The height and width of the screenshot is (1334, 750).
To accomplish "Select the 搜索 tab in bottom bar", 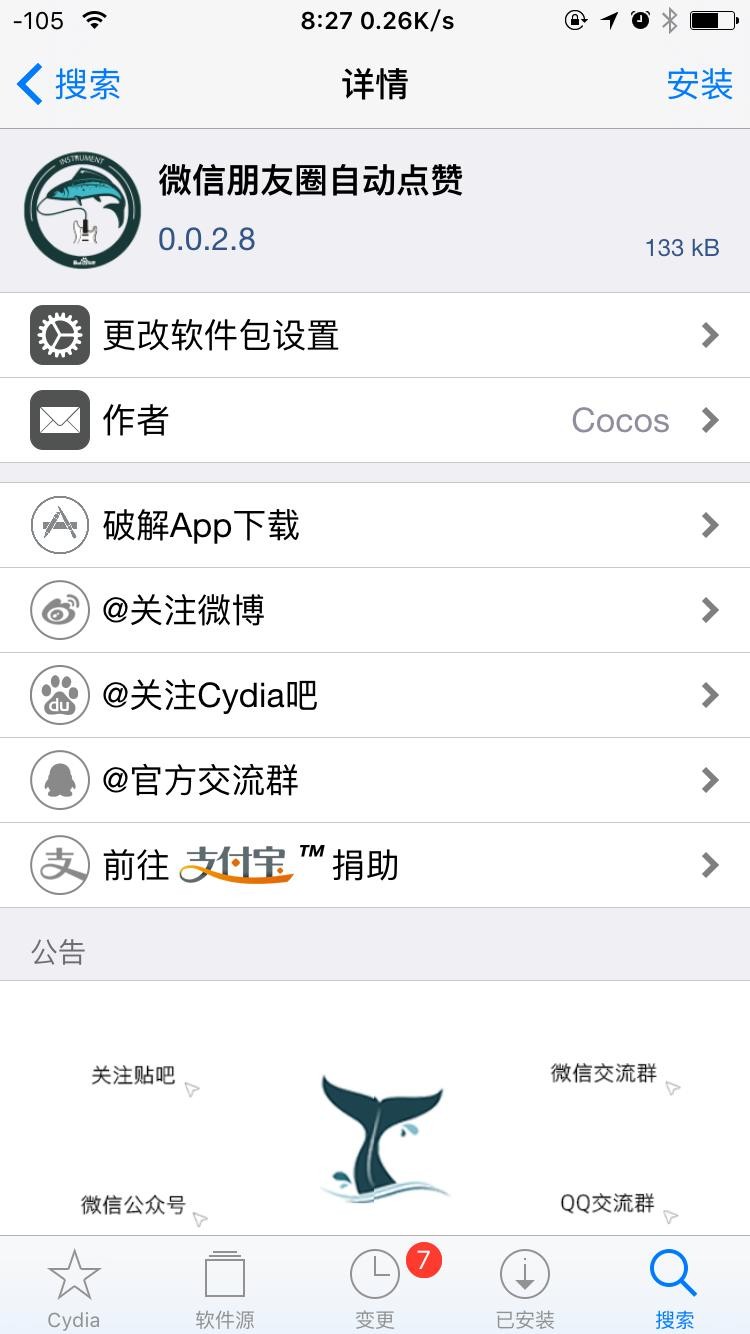I will pos(674,1288).
